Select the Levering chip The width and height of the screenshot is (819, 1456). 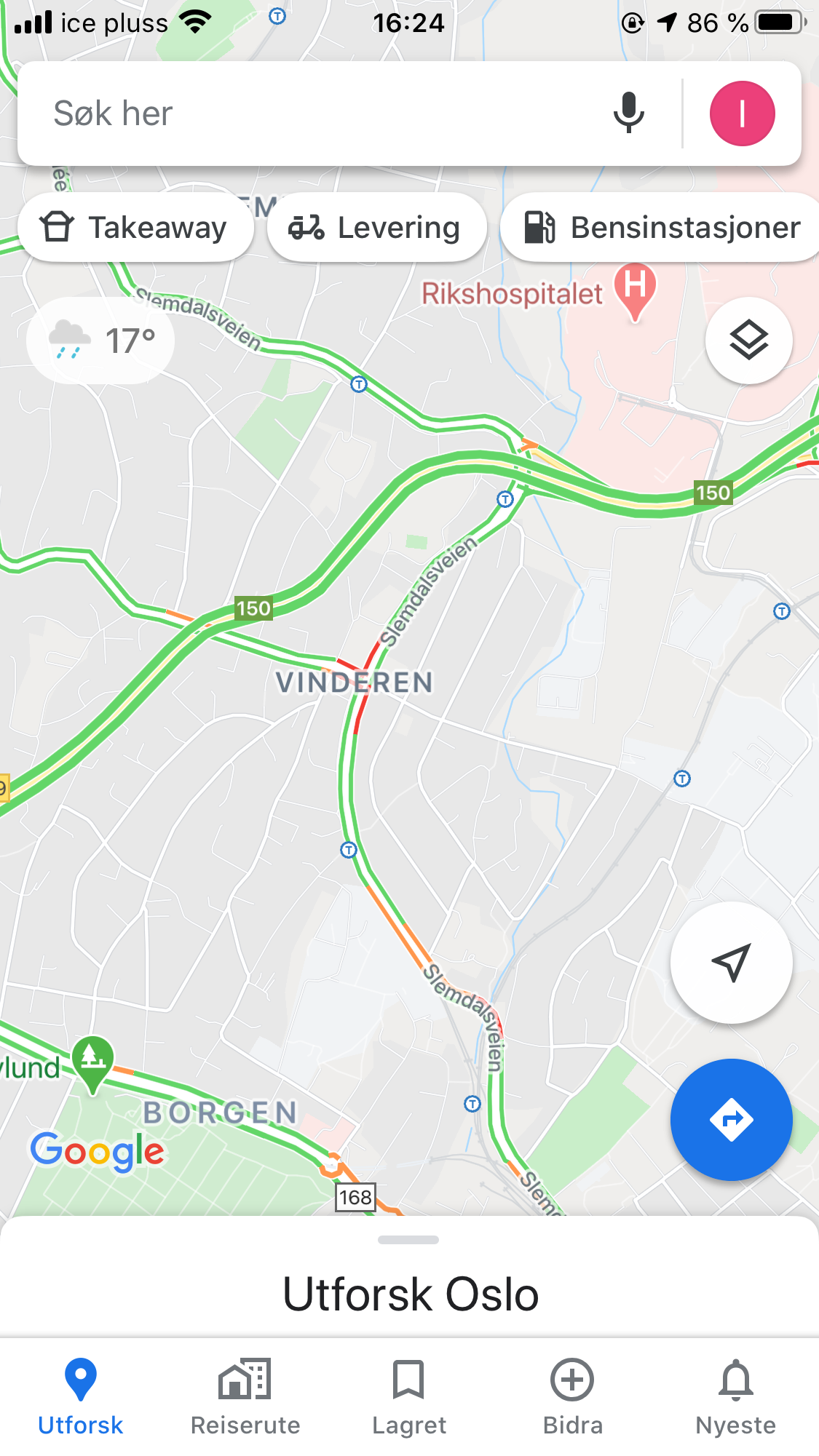(376, 228)
